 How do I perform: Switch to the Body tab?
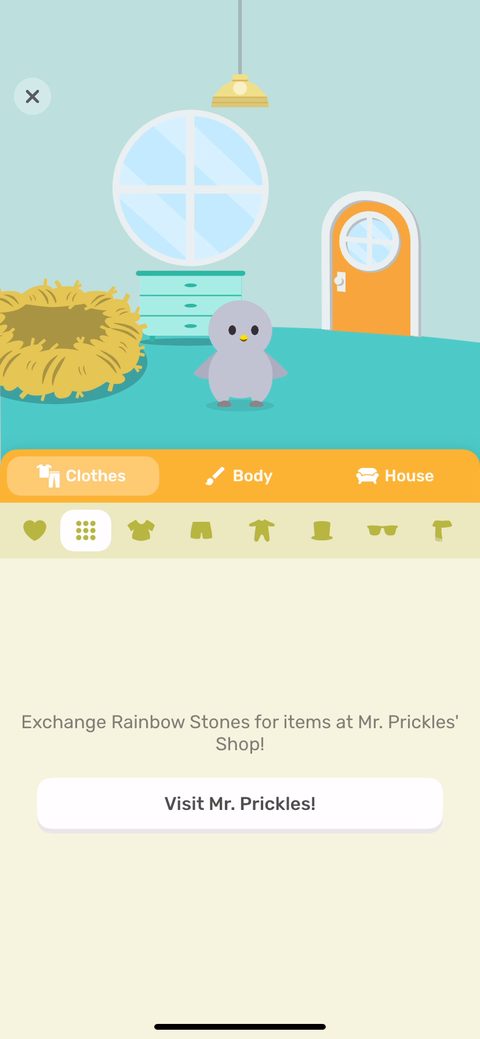click(x=239, y=476)
